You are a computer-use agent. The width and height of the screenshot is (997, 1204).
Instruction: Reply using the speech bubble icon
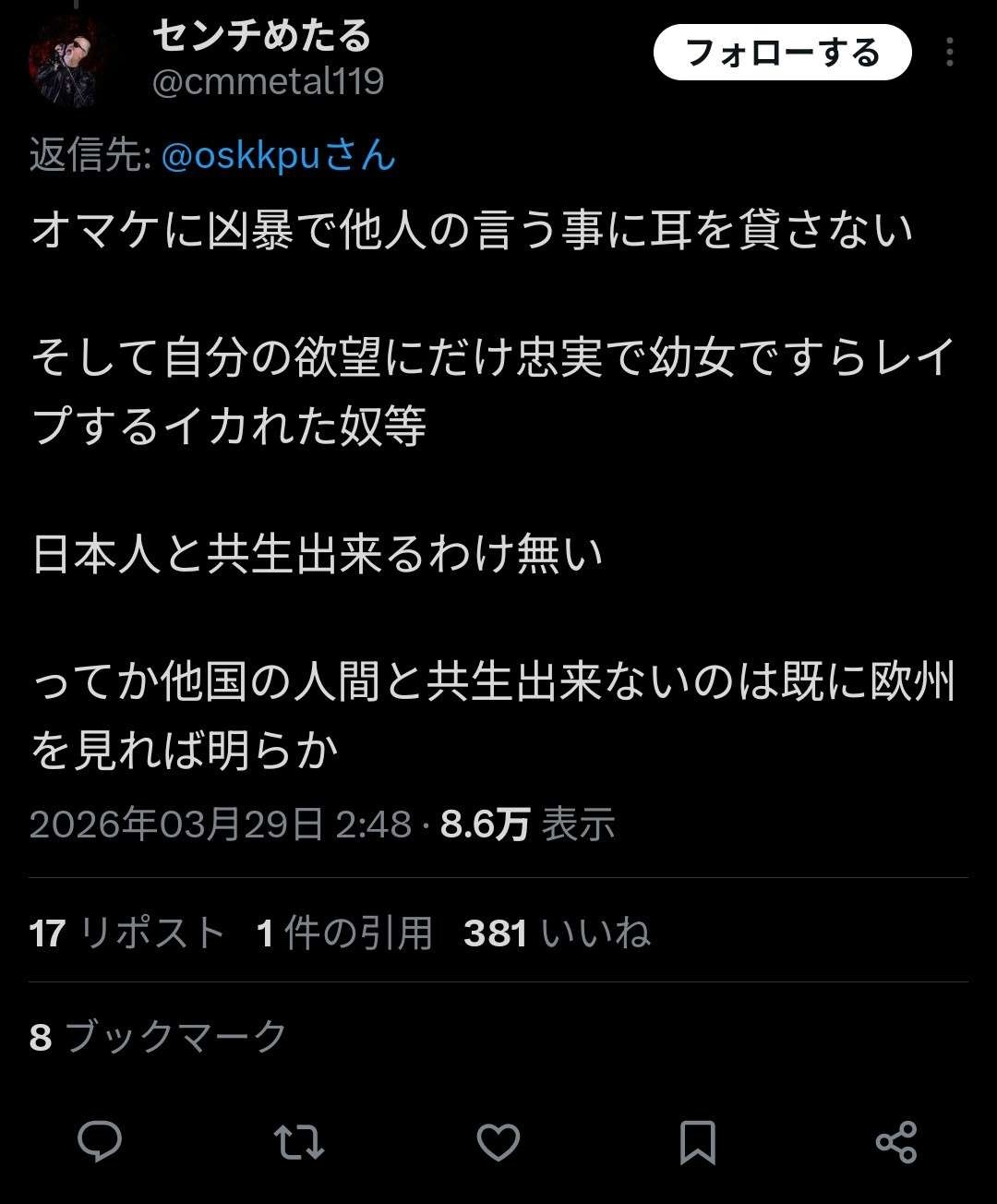click(x=100, y=1142)
